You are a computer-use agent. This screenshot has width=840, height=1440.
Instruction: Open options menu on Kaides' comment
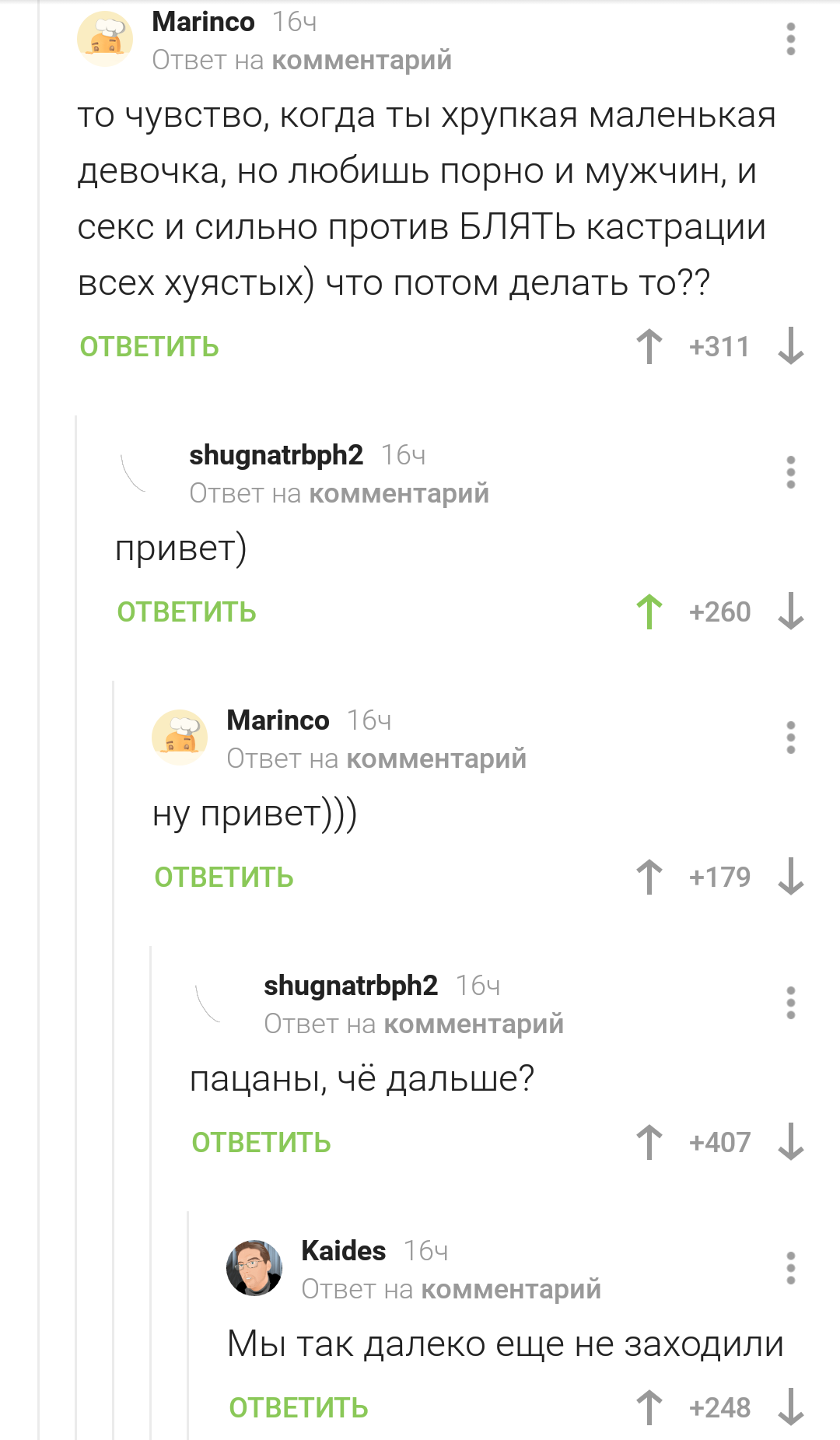click(x=790, y=1268)
